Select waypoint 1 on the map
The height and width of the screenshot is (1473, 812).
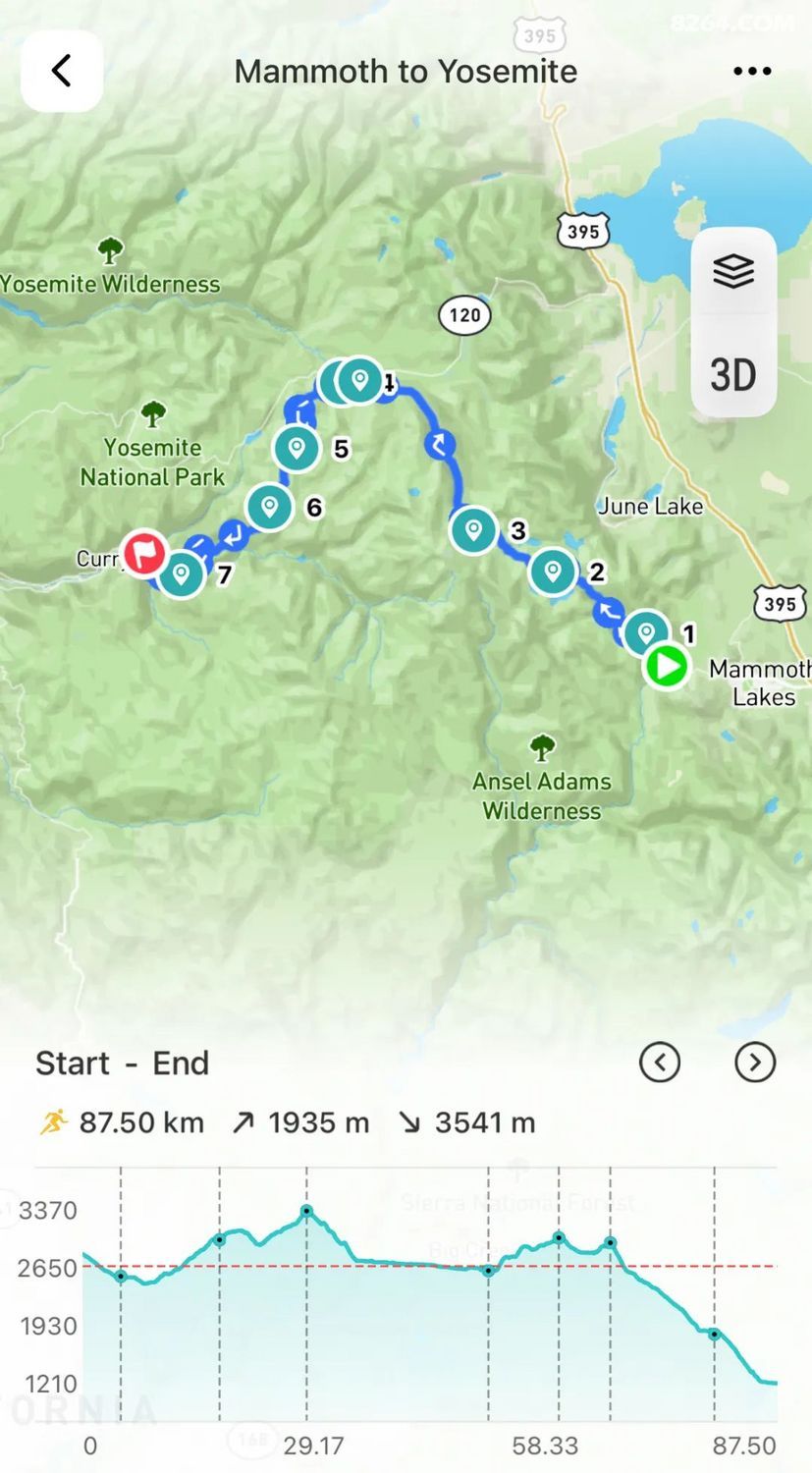[646, 632]
